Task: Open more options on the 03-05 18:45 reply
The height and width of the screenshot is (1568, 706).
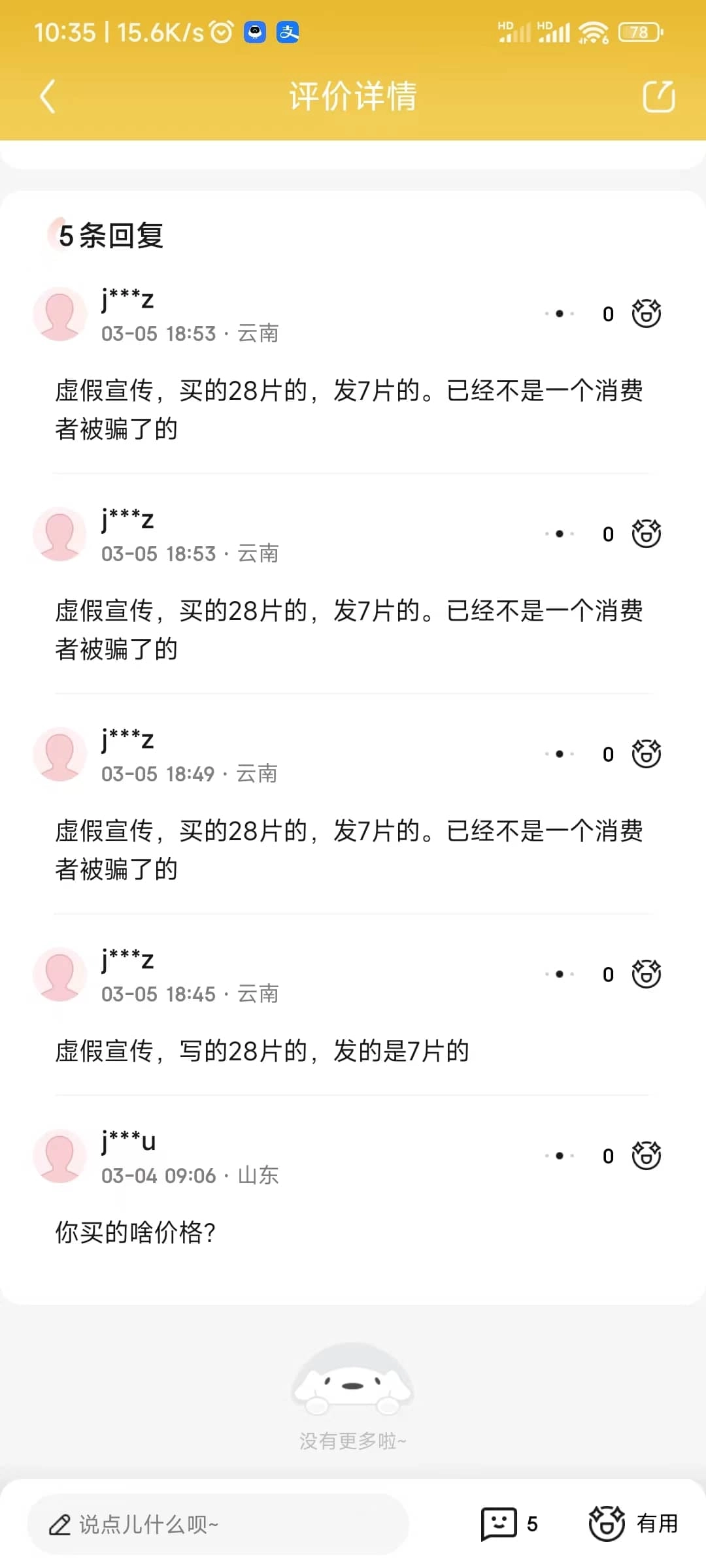Action: tap(560, 974)
